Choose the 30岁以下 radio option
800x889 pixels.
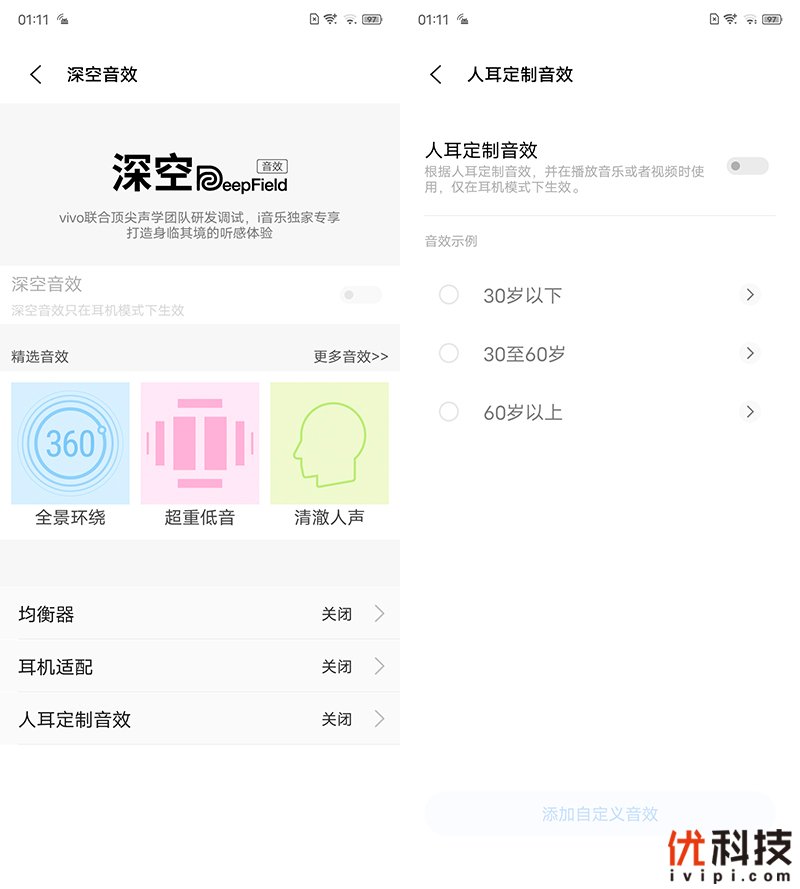point(449,295)
